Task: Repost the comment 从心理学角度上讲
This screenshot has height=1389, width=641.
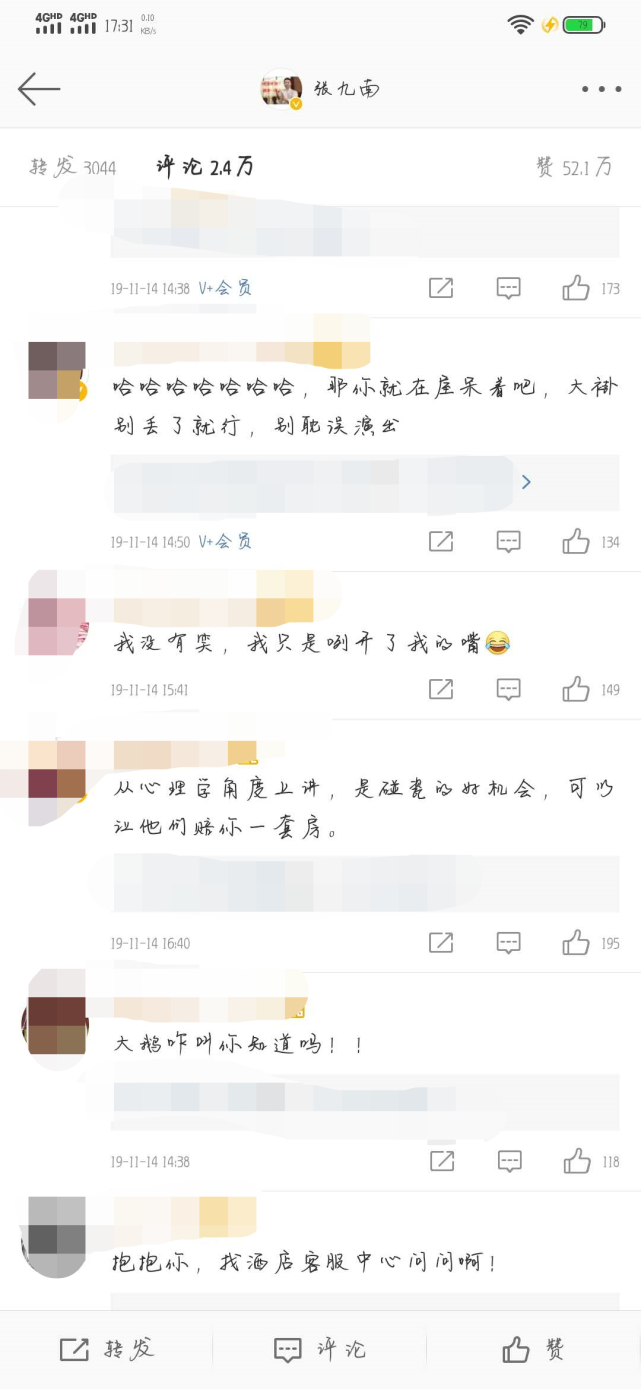Action: [441, 943]
